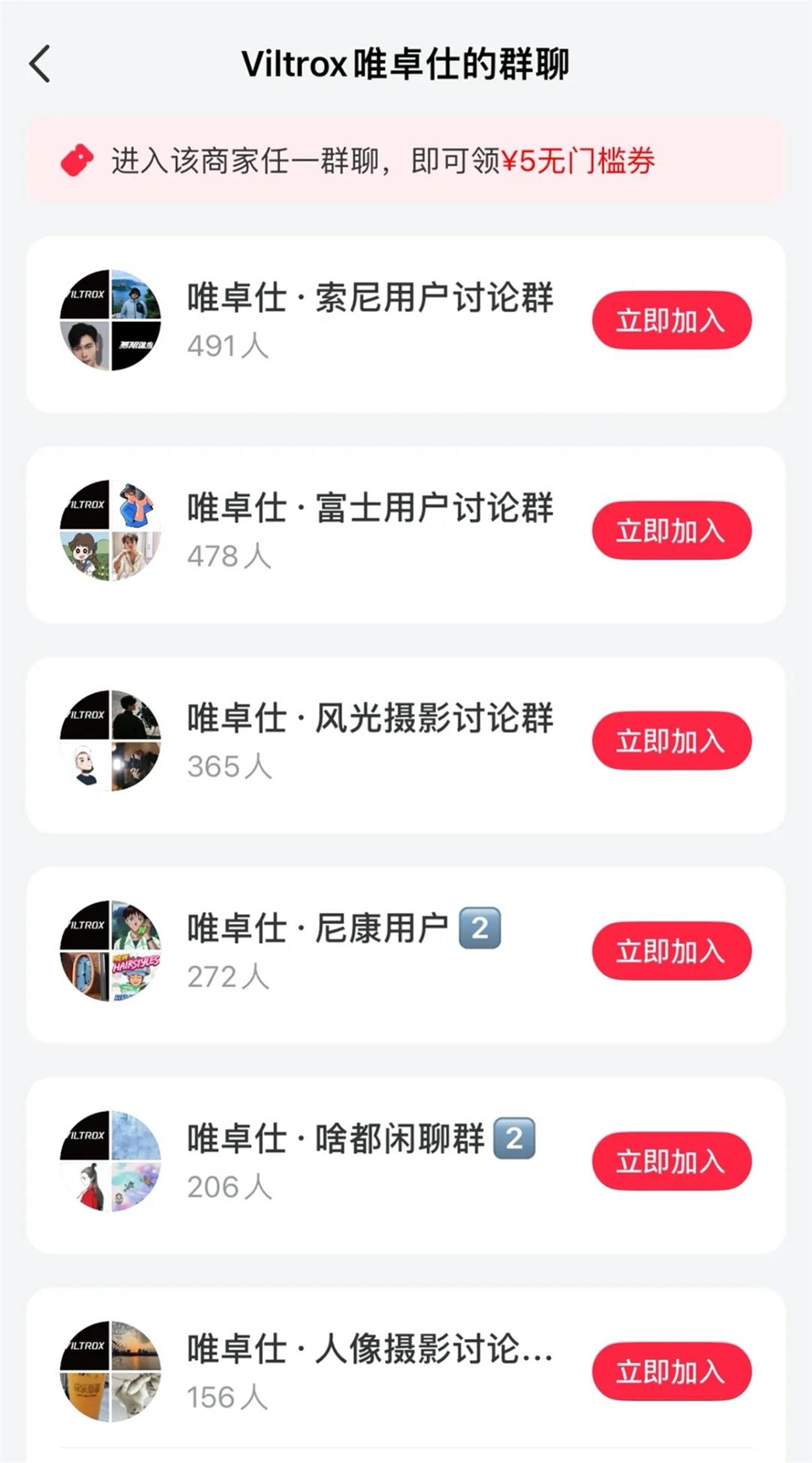Tap the 206人 member count of 啥都闲聊群

point(228,1188)
